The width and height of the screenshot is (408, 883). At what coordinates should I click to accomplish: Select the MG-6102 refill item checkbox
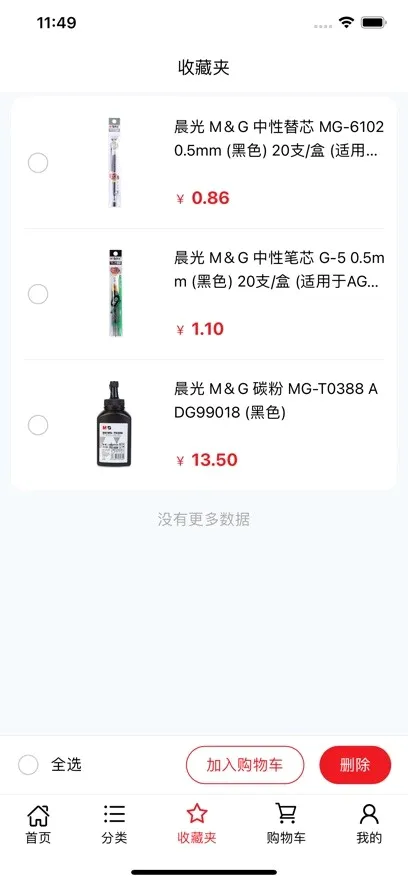[x=38, y=163]
